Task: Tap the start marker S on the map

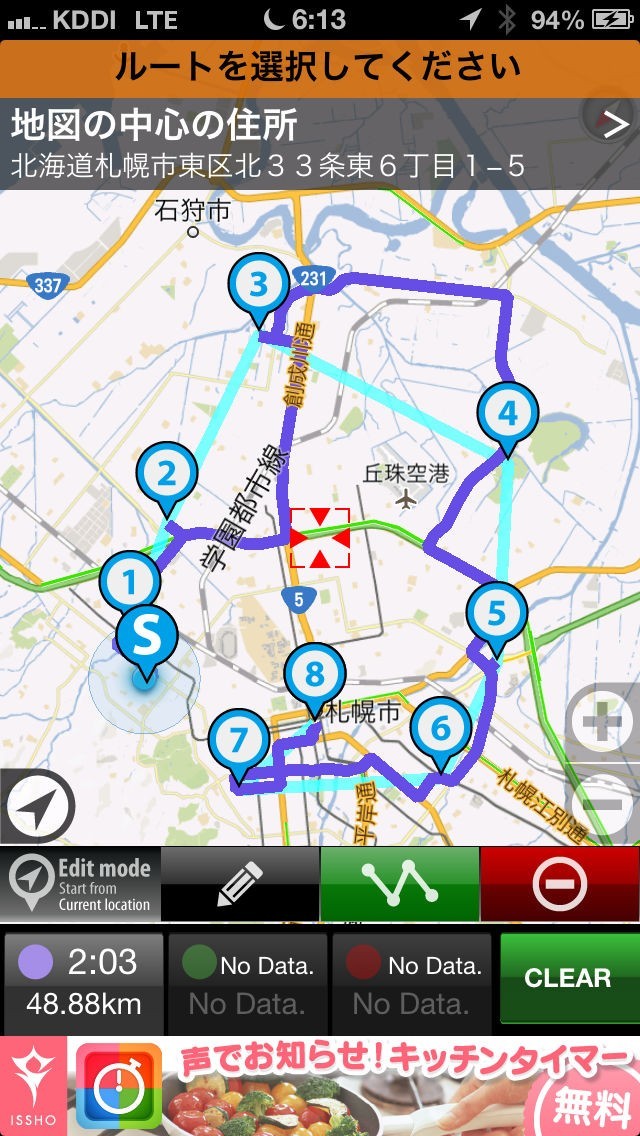Action: (x=147, y=634)
